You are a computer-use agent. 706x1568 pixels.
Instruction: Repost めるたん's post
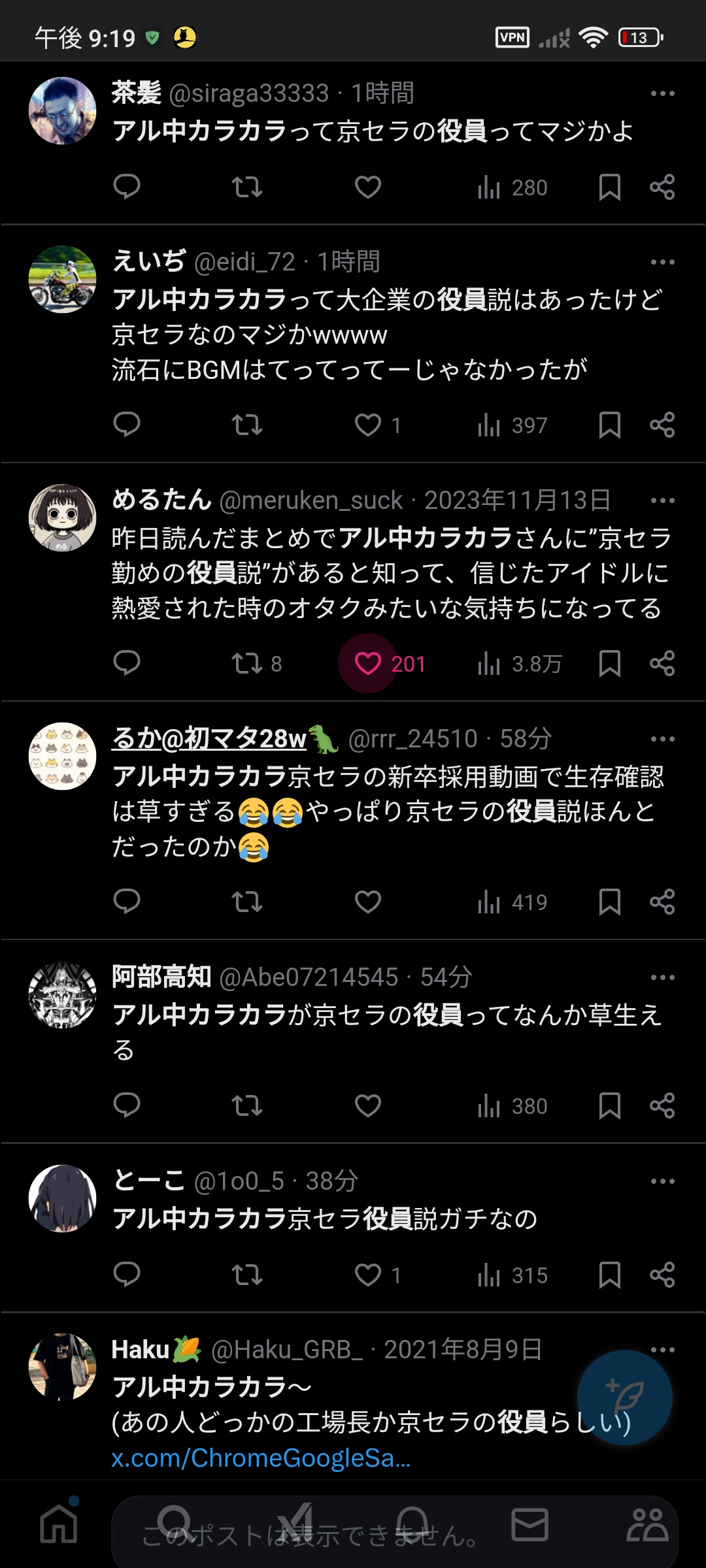point(247,664)
